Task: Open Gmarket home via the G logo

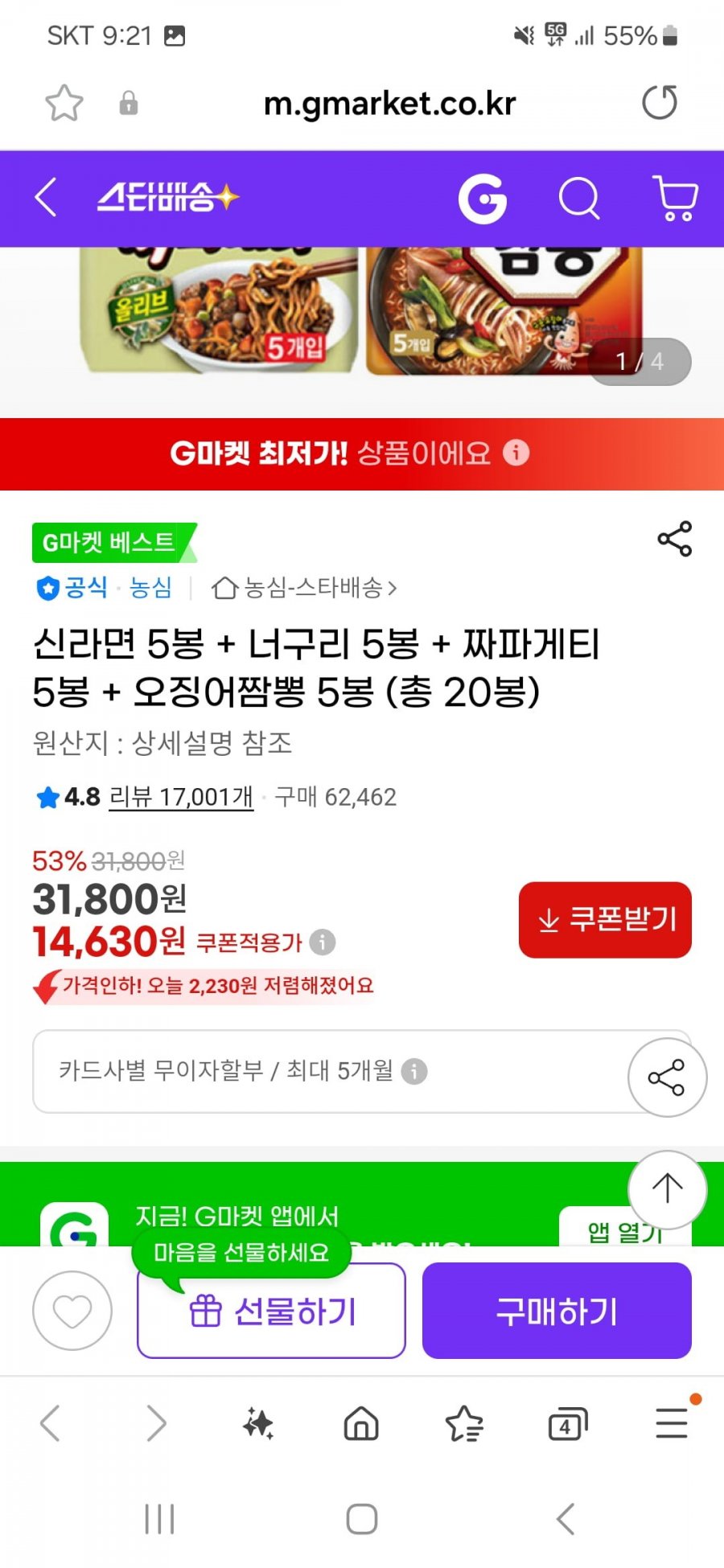Action: pos(482,199)
